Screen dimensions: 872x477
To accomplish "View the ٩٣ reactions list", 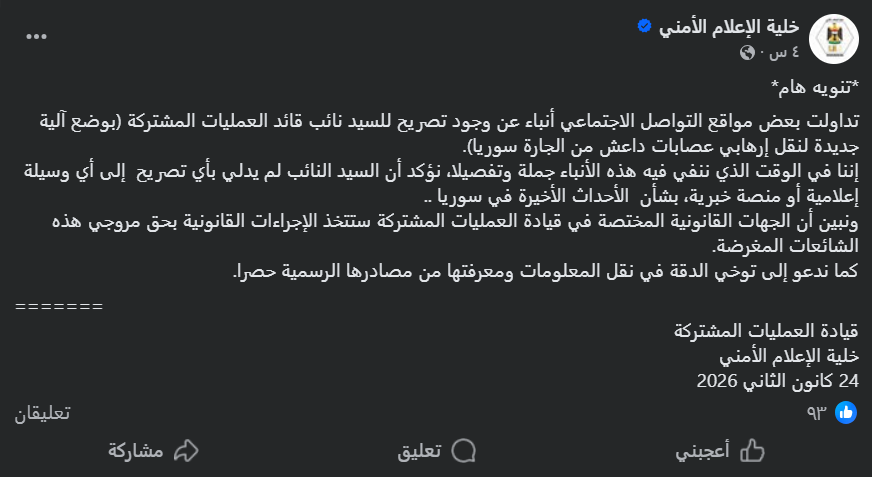I will (831, 412).
